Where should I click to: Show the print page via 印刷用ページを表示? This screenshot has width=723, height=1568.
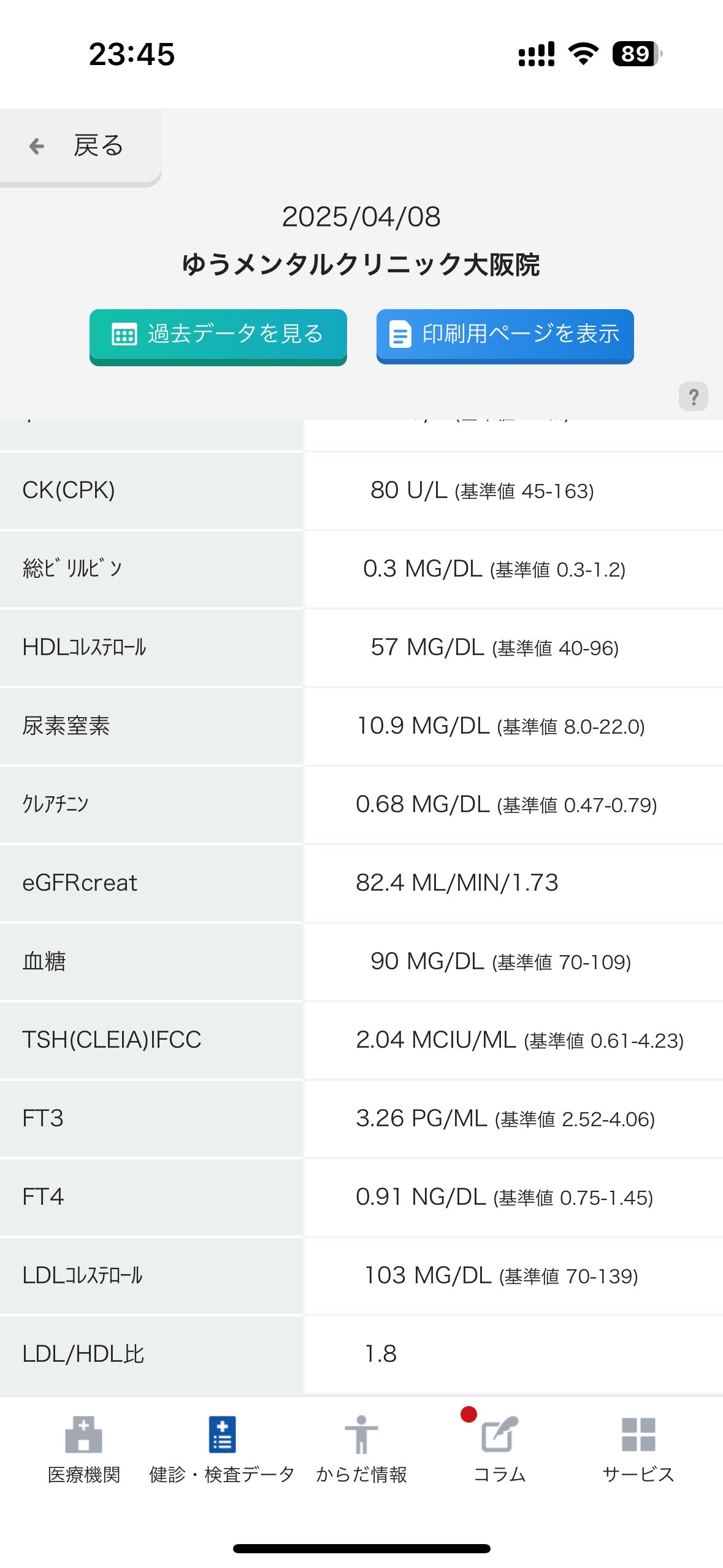pyautogui.click(x=505, y=336)
